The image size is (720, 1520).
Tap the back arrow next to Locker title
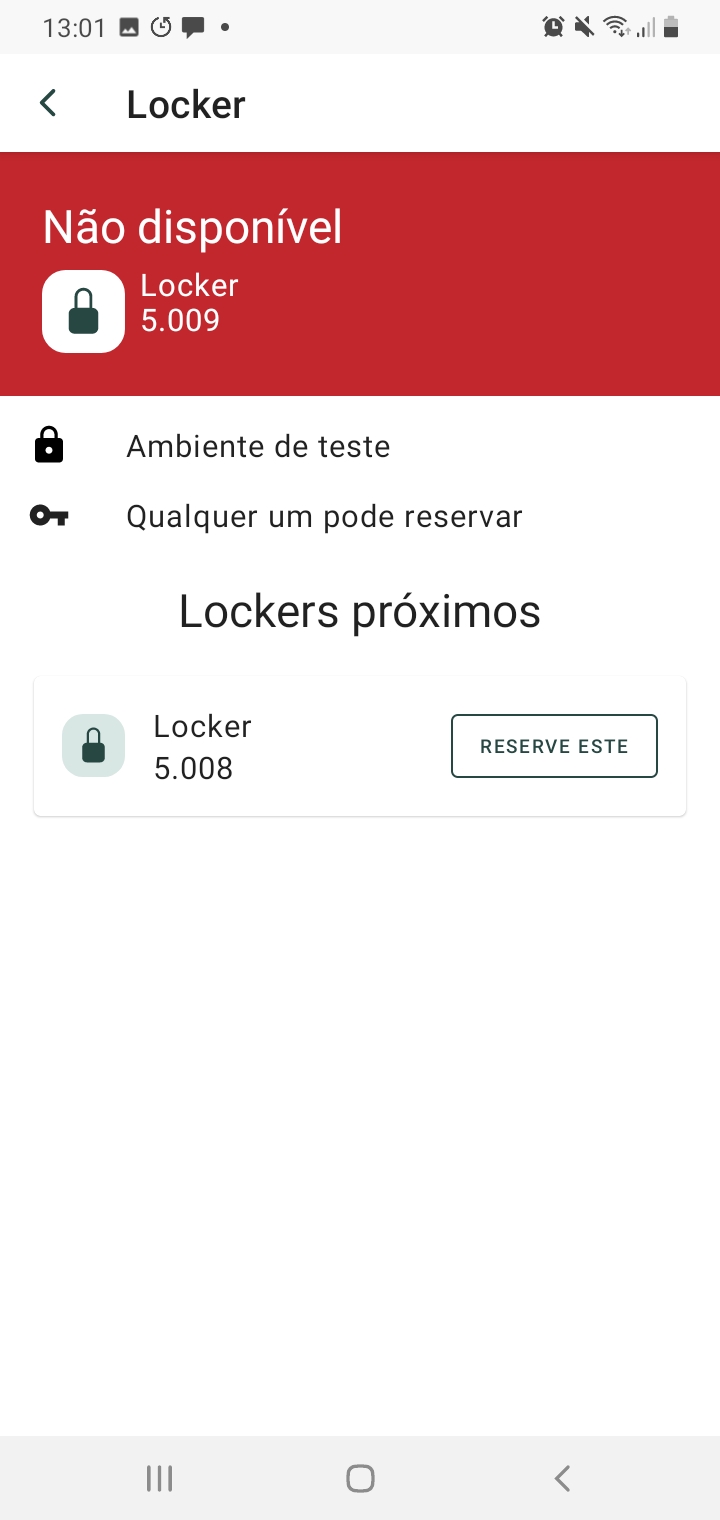(46, 102)
